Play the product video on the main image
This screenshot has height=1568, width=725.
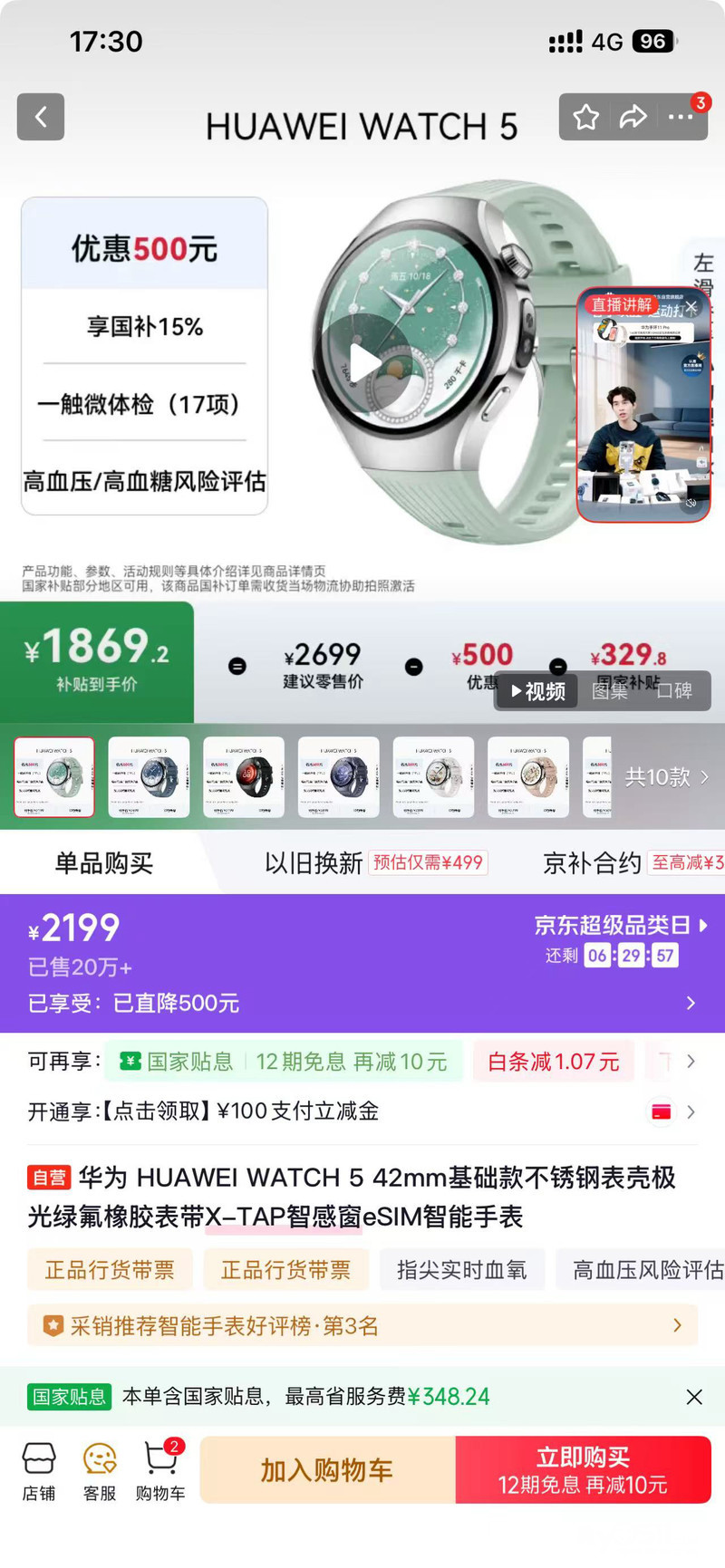coord(365,363)
